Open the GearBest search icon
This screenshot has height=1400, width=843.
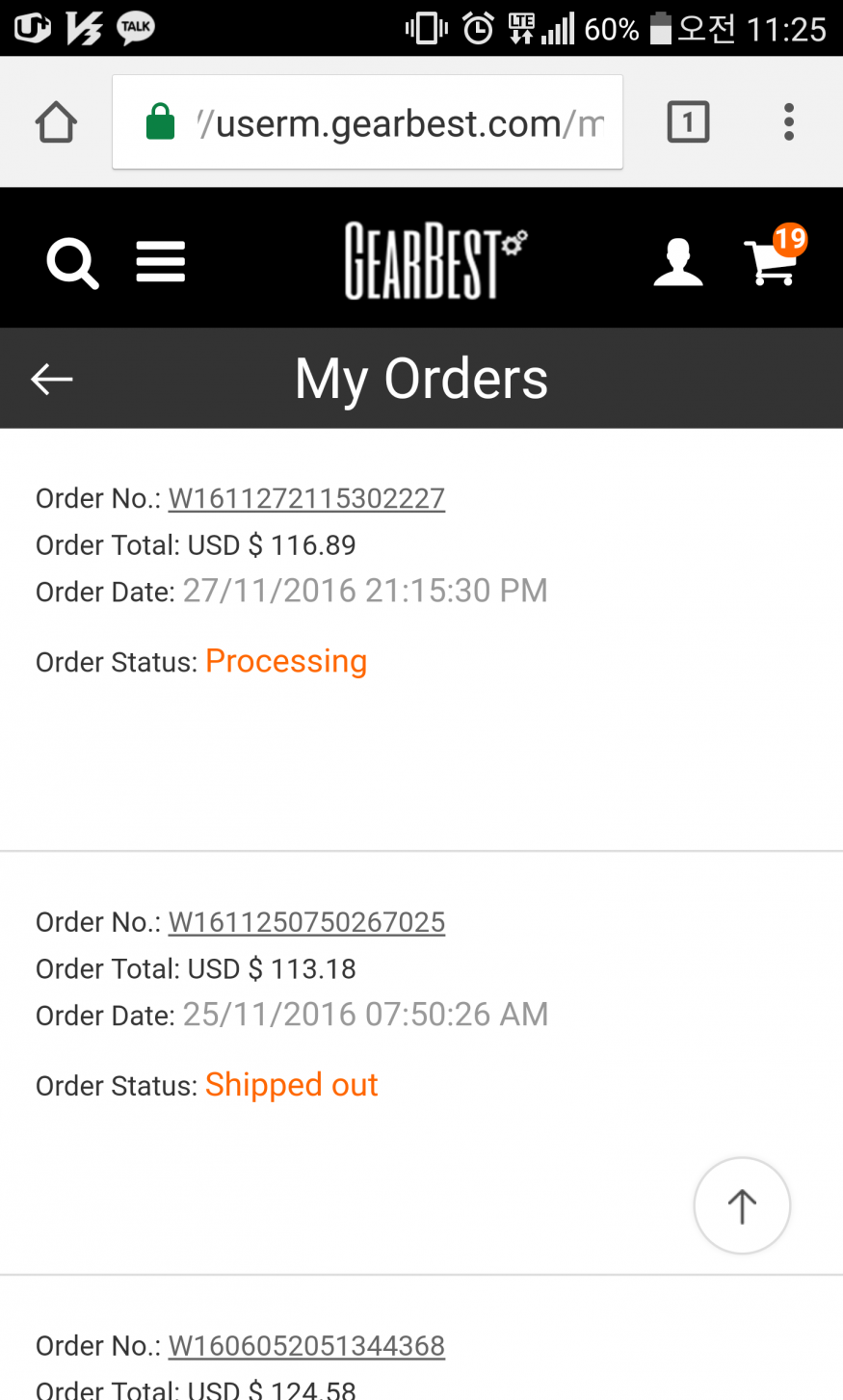[72, 262]
